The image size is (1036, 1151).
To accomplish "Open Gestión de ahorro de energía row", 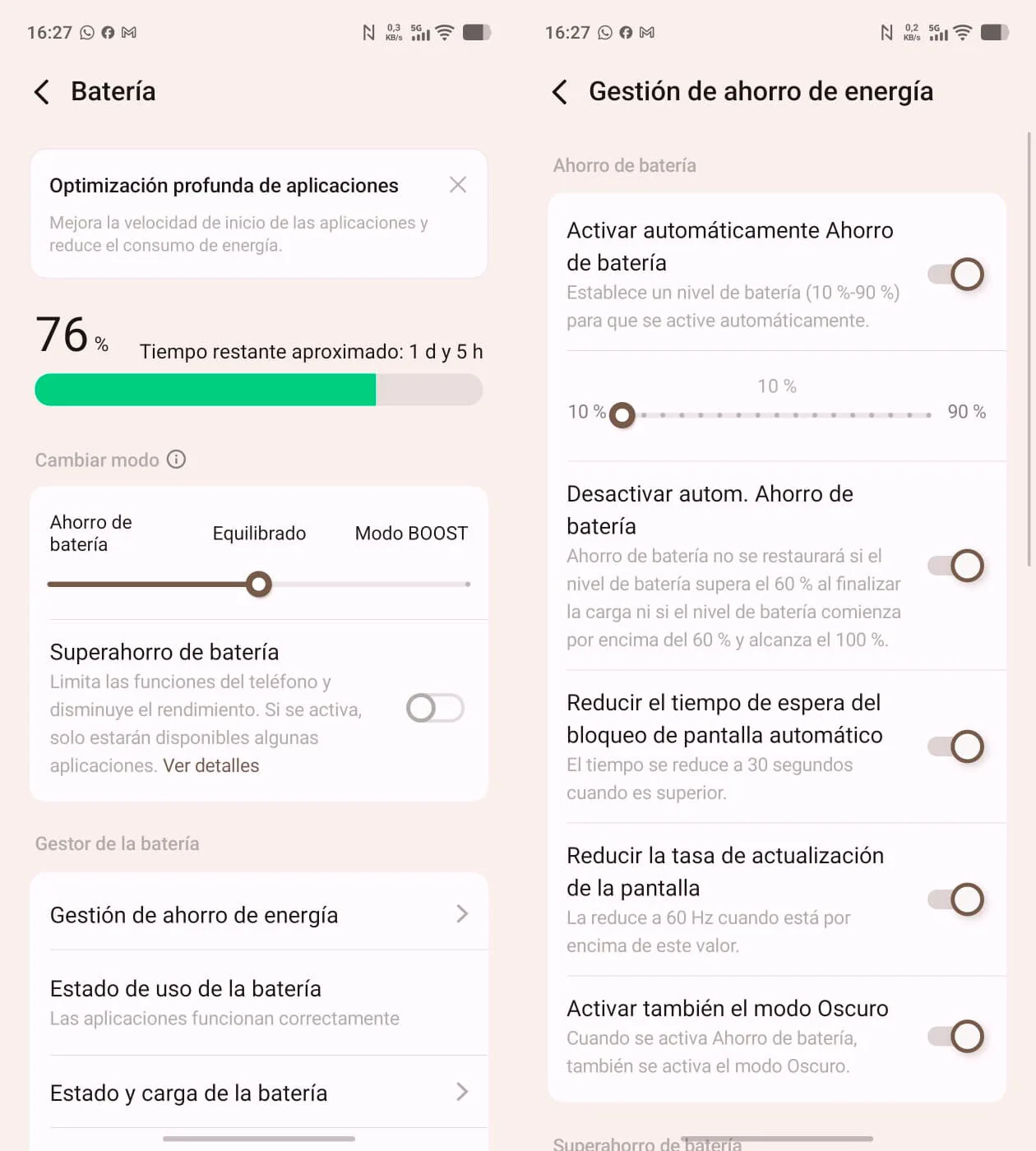I will [x=258, y=915].
